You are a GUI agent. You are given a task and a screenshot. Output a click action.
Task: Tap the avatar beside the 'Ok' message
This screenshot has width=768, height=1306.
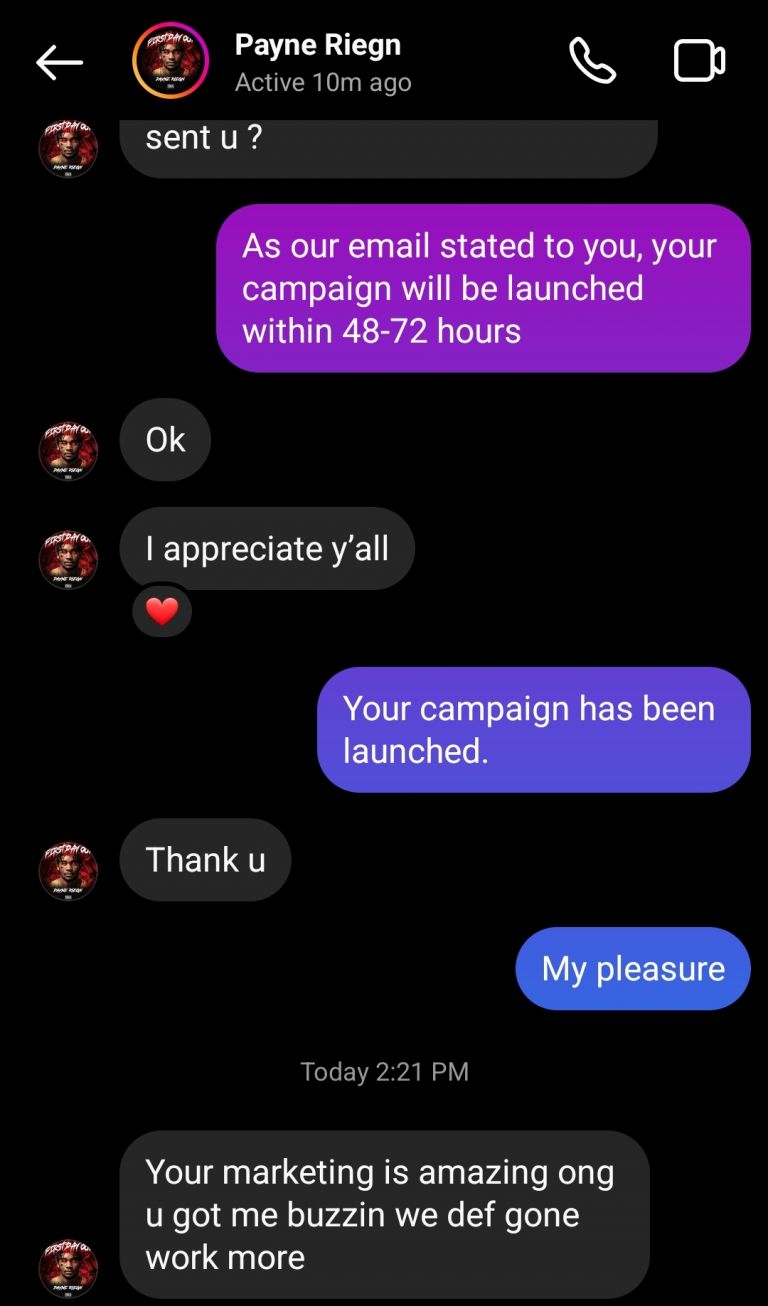67,451
